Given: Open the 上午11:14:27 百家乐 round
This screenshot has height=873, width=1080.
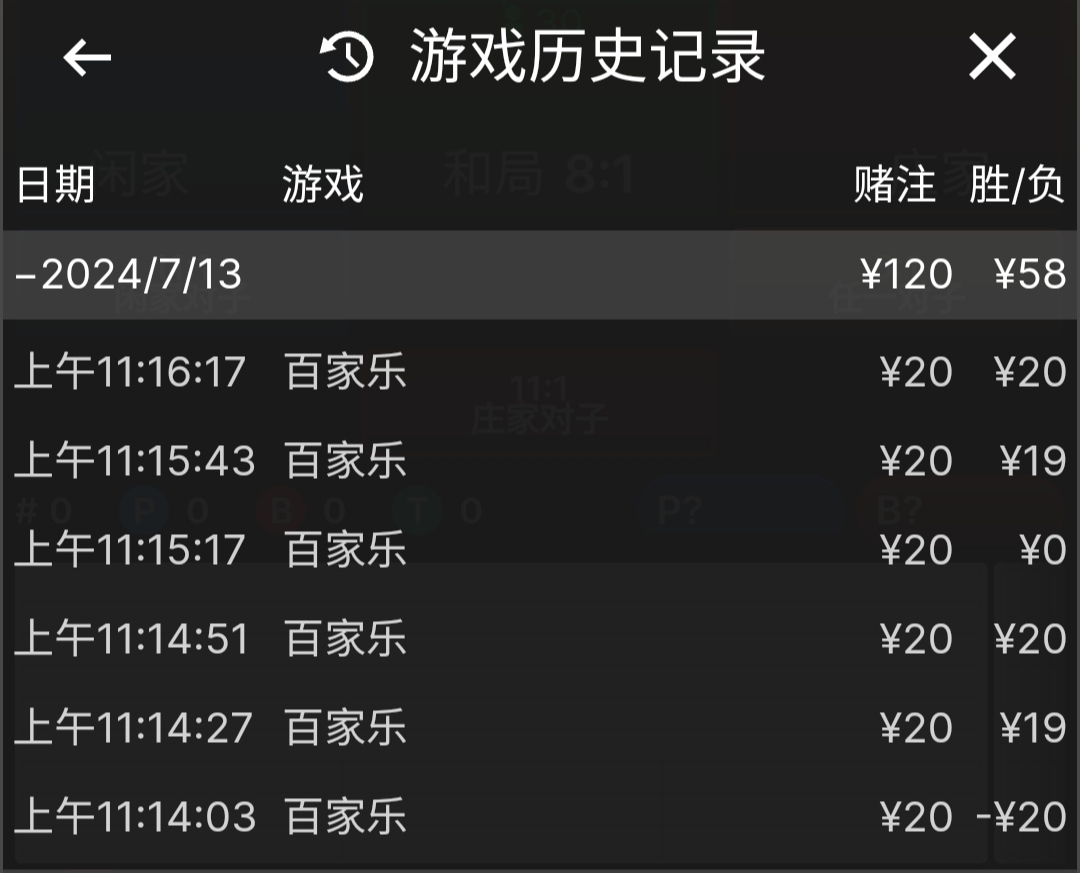Looking at the screenshot, I should click(x=540, y=728).
